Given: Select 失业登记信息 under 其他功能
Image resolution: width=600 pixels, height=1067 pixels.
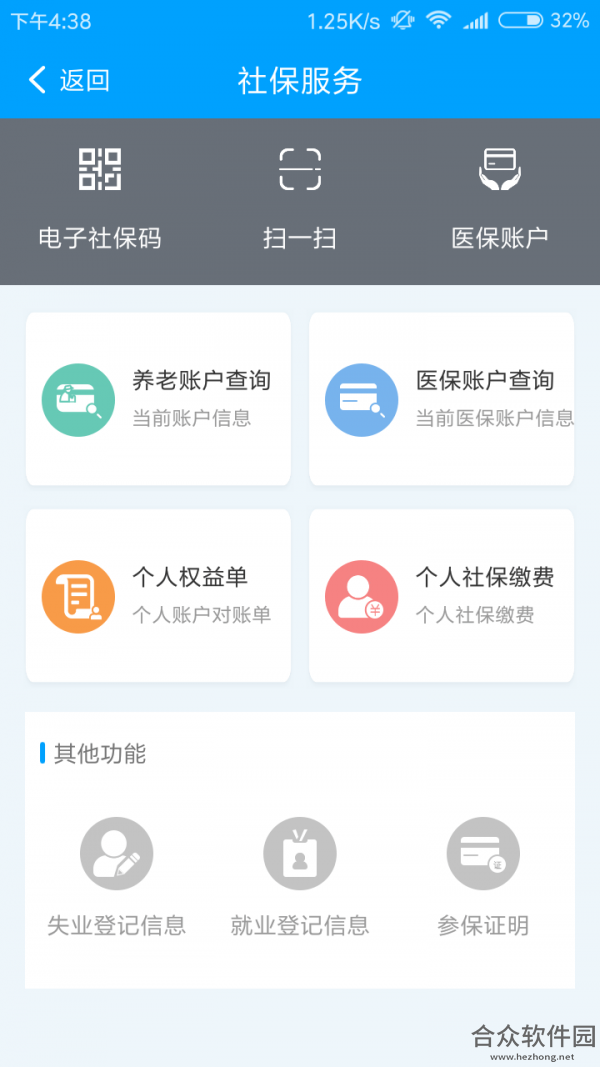Looking at the screenshot, I should (116, 877).
